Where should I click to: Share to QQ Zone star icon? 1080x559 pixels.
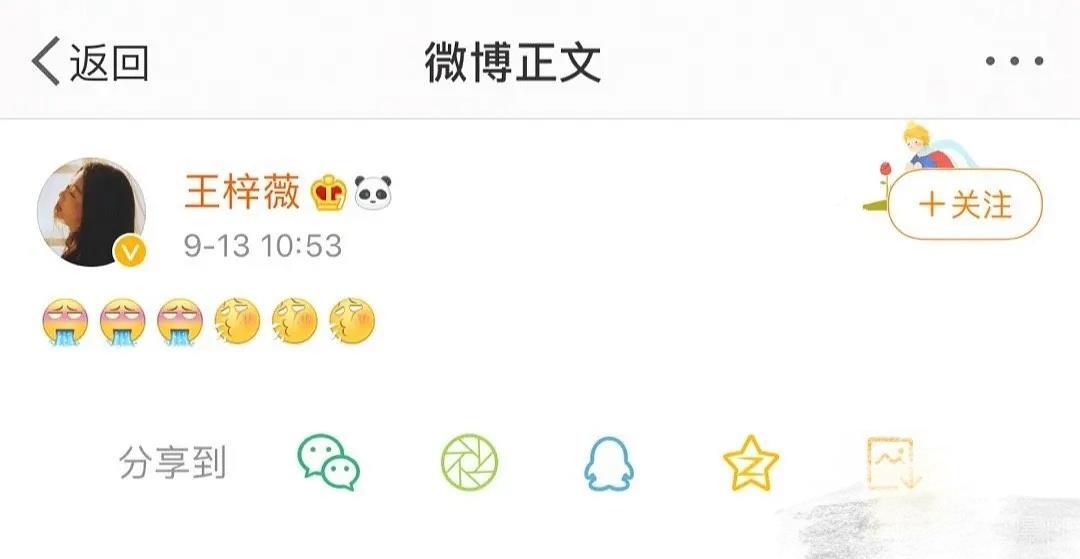pos(750,464)
